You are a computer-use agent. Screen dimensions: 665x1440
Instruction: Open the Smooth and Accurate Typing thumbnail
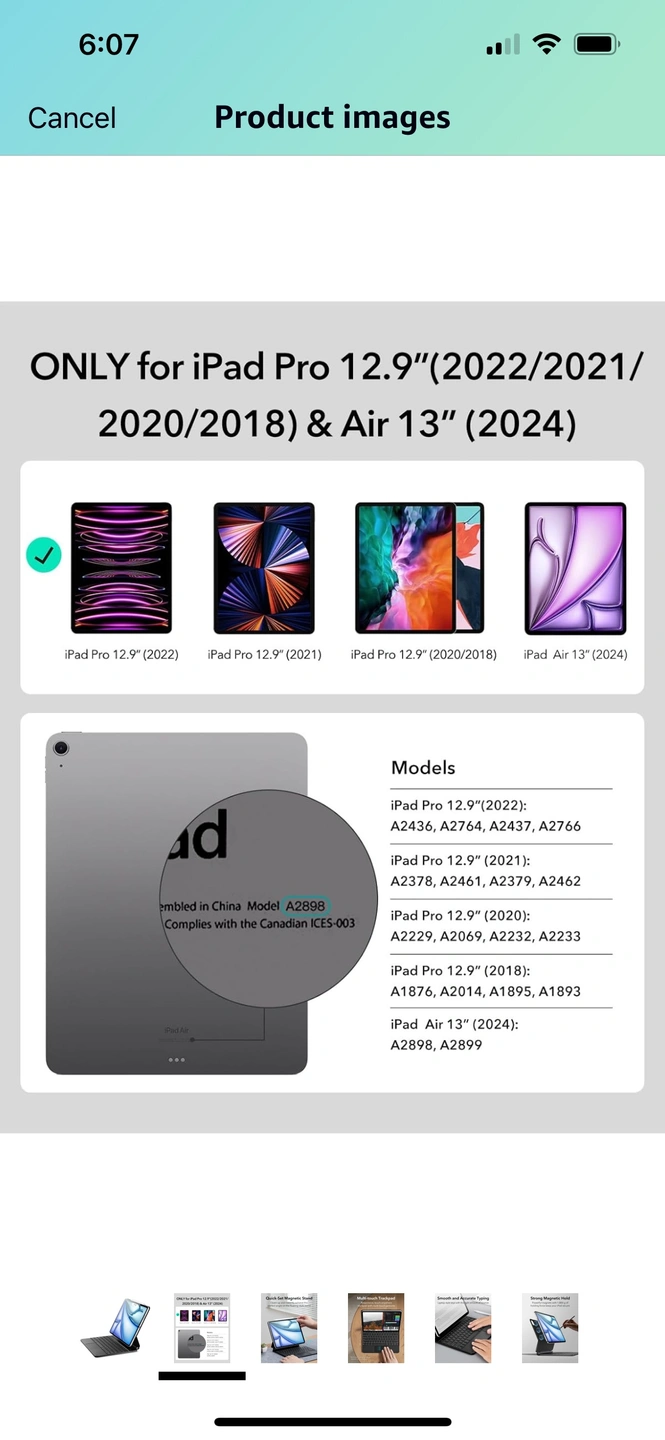tap(463, 1327)
